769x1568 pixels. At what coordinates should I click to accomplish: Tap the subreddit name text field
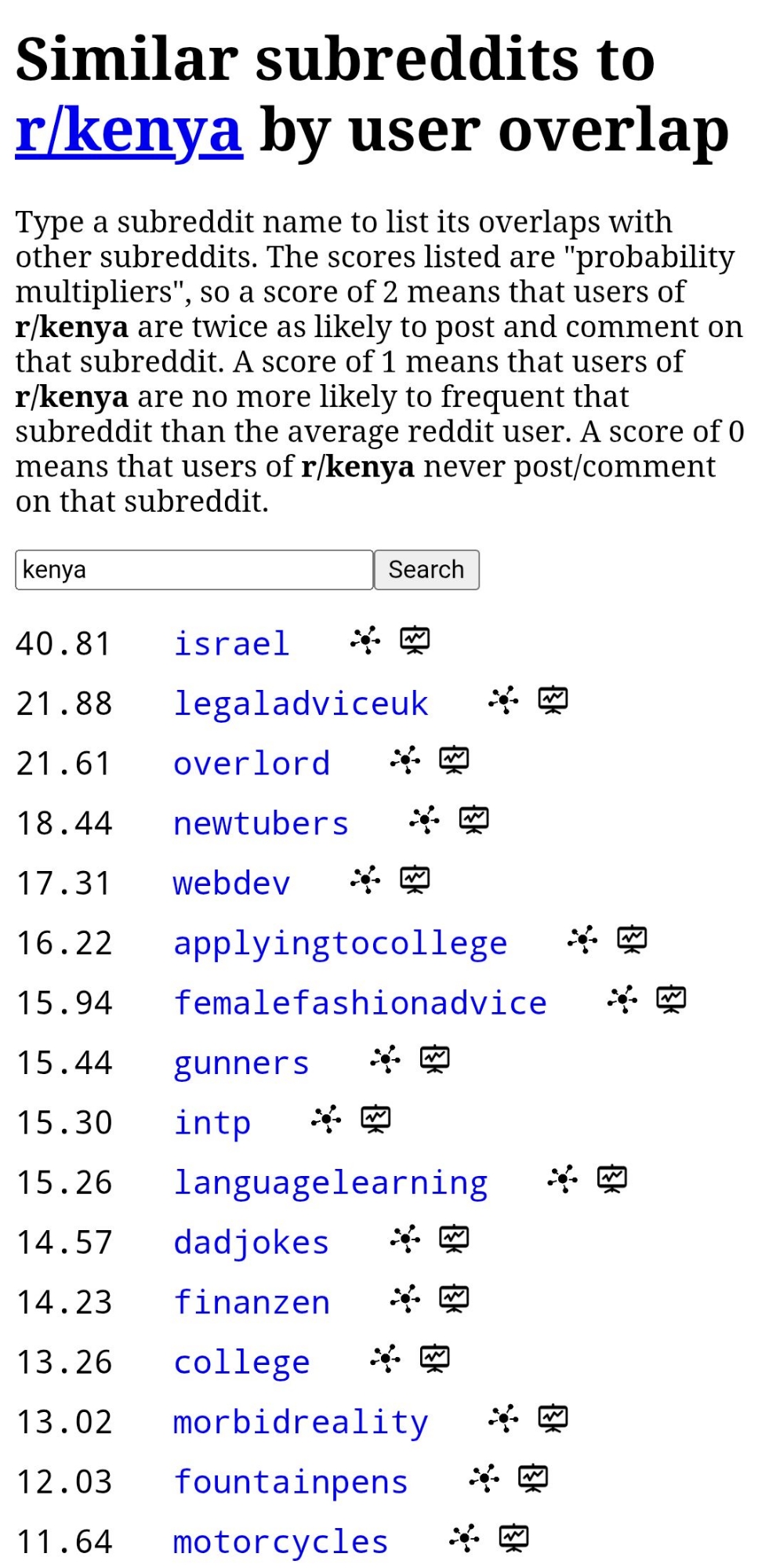[x=193, y=570]
